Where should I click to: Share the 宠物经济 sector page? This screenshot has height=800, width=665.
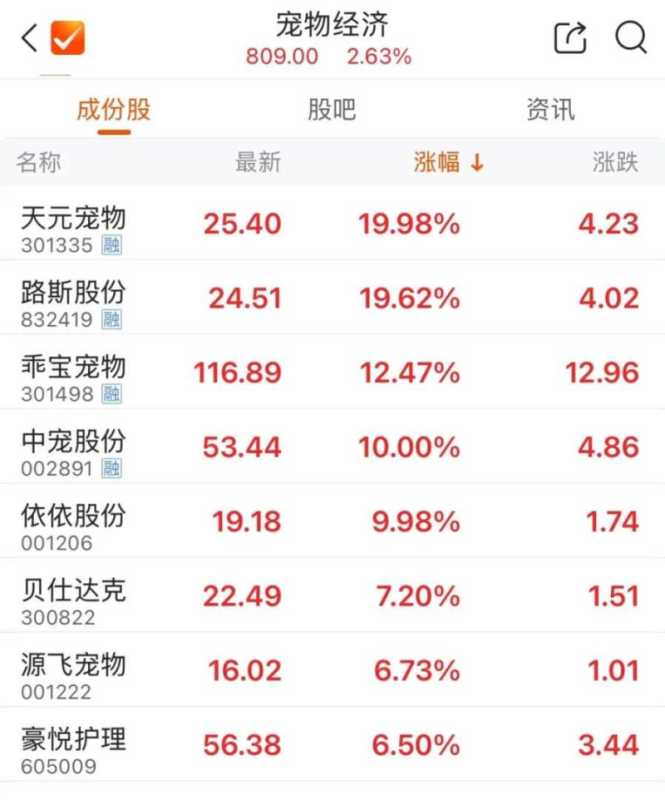569,38
